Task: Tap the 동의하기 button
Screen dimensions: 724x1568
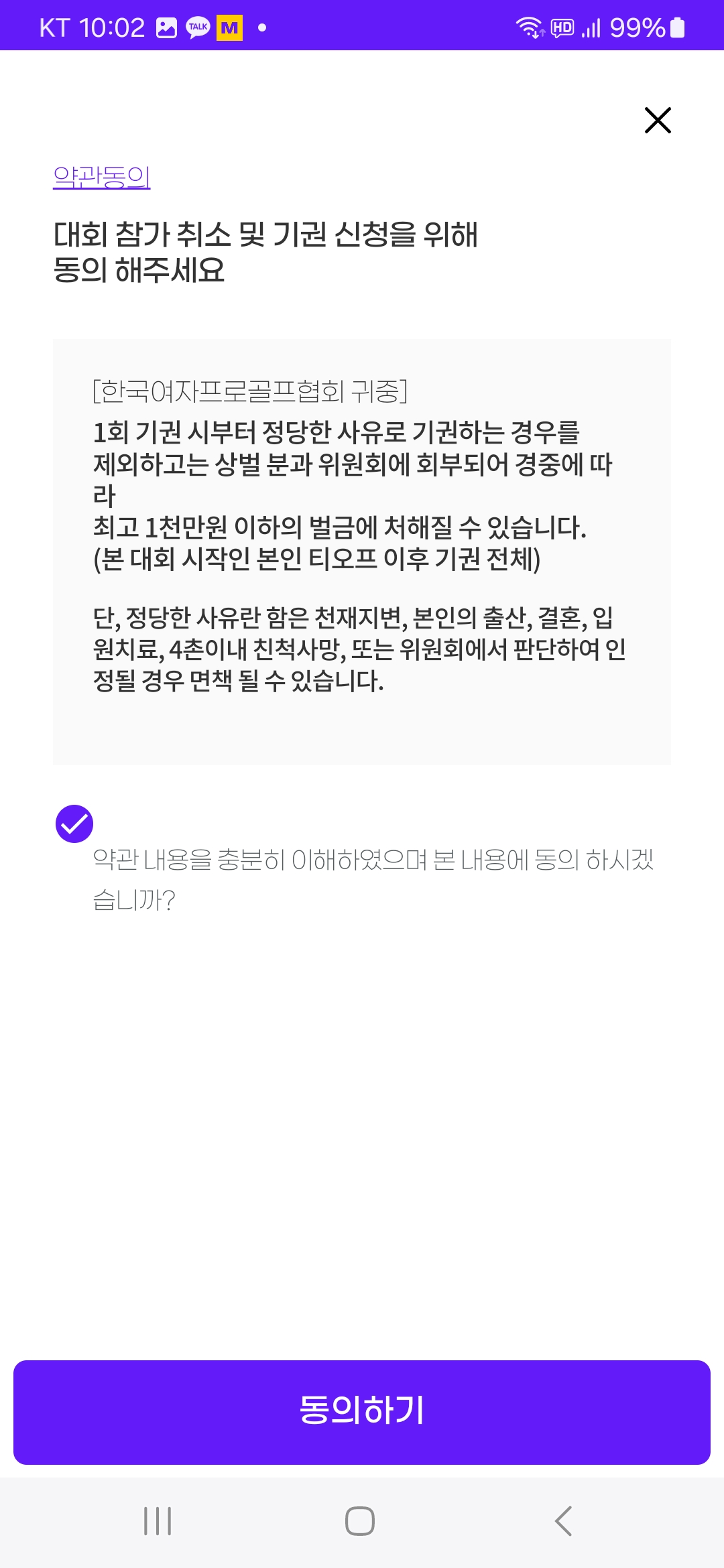Action: (x=362, y=1412)
